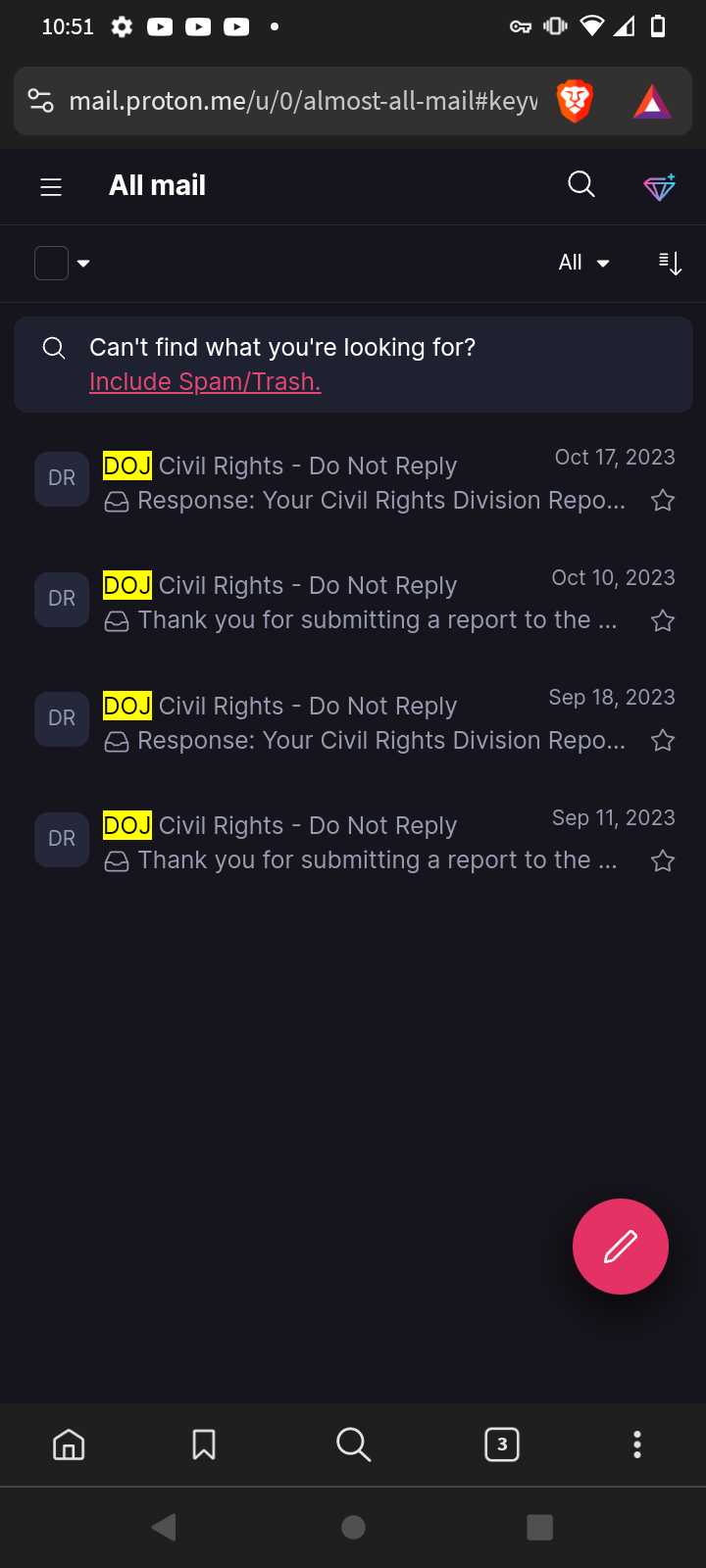The image size is (706, 1568).
Task: Expand the selection dropdown arrow next to checkbox
Action: [x=83, y=263]
